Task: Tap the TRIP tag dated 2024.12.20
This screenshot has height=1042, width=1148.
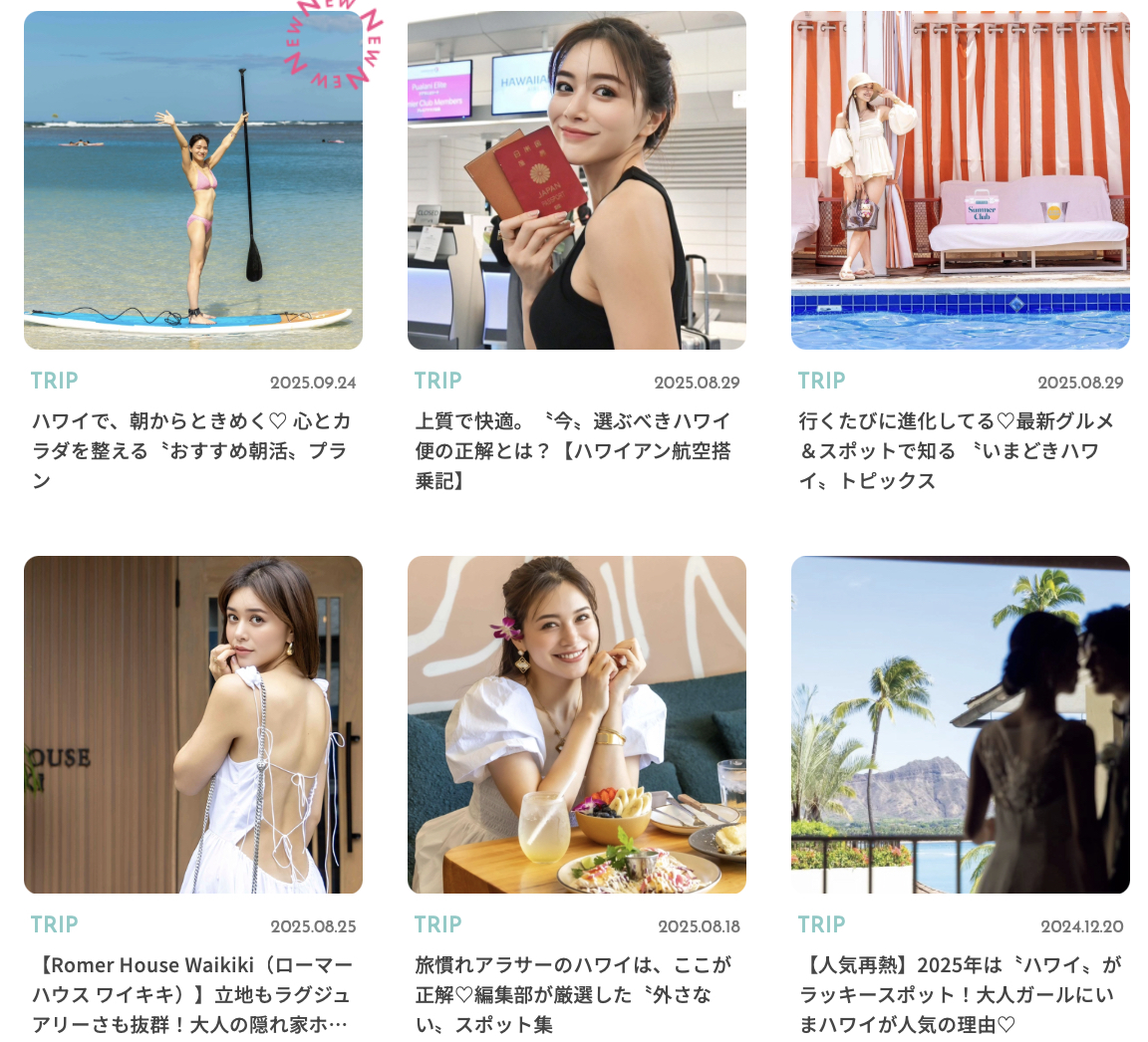Action: click(x=821, y=924)
